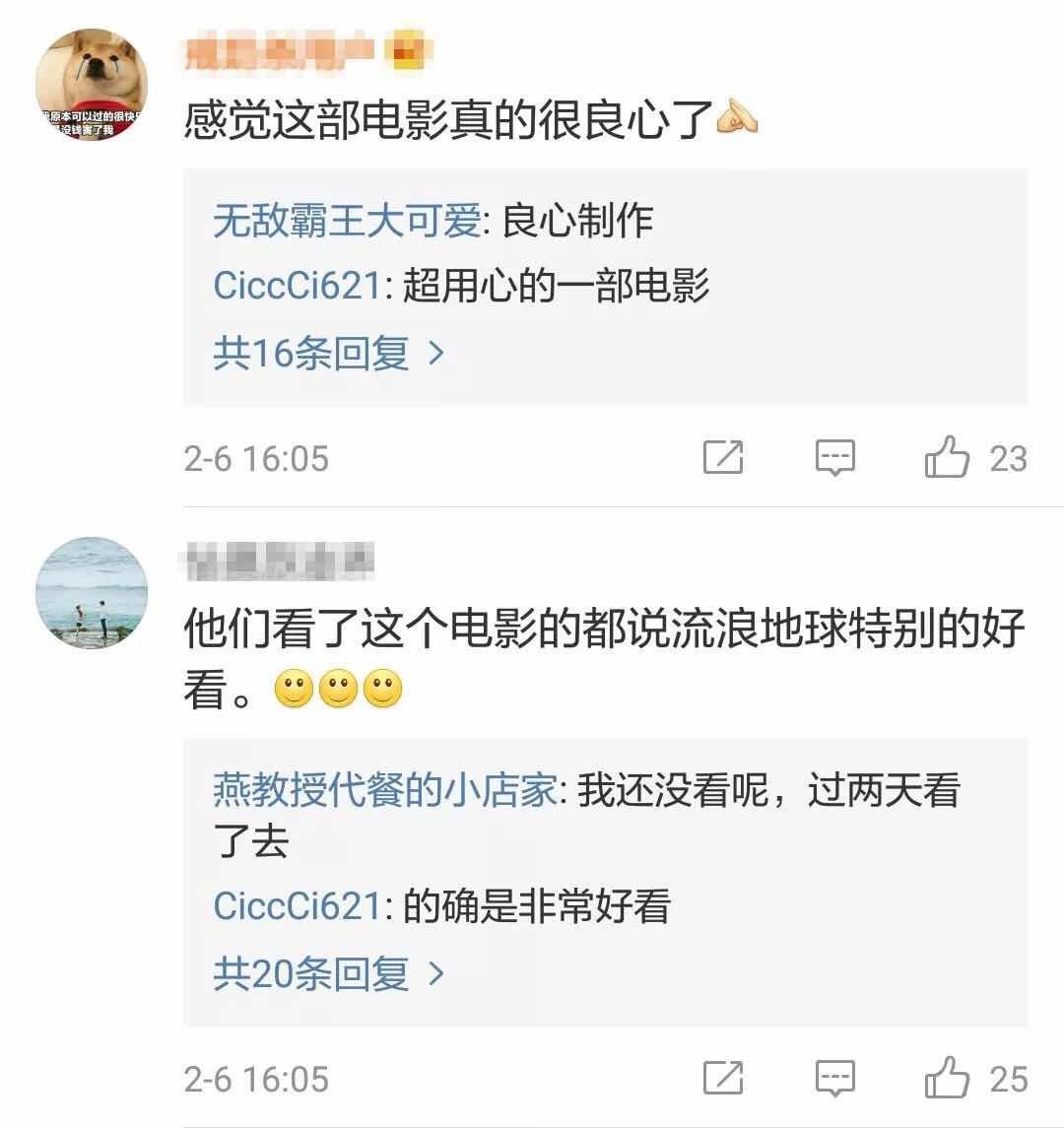Repost the comment with 25 likes
Screen dimensions: 1064x1128
tap(723, 1079)
